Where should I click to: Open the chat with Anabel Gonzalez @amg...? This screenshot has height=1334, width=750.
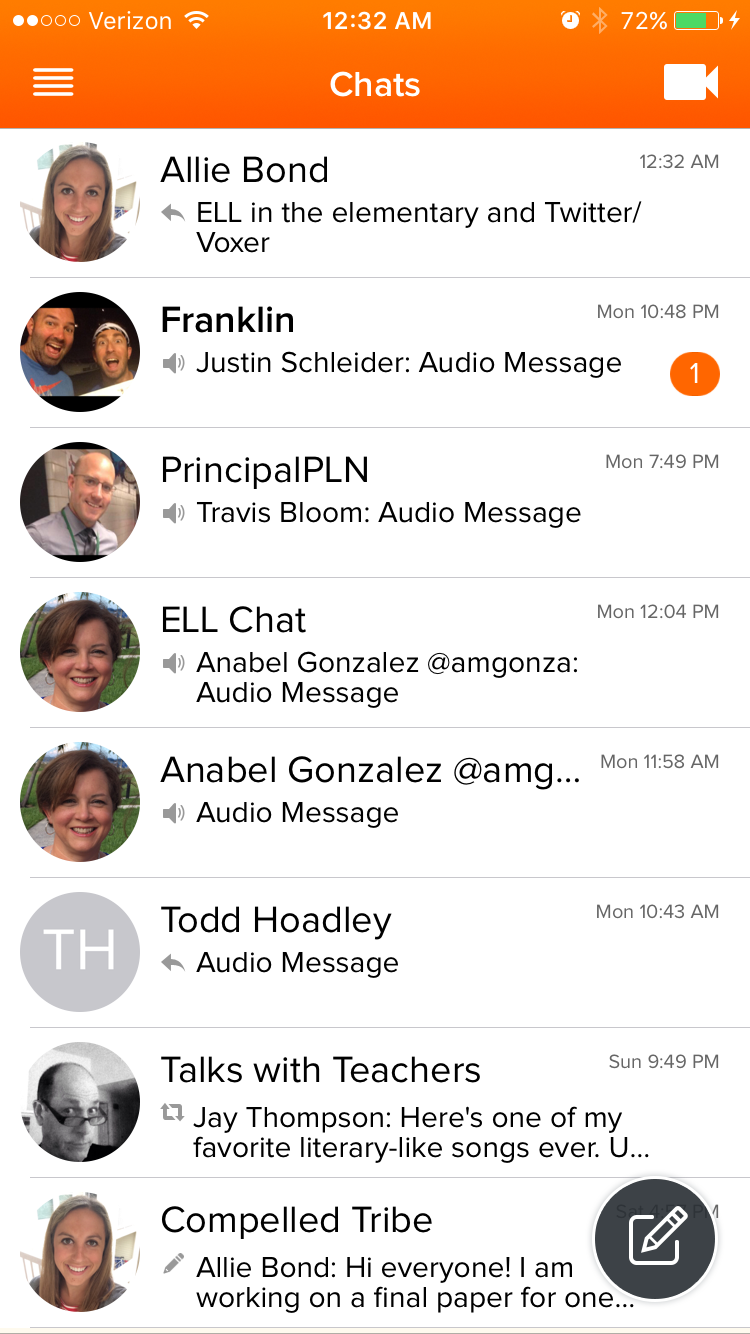[375, 803]
